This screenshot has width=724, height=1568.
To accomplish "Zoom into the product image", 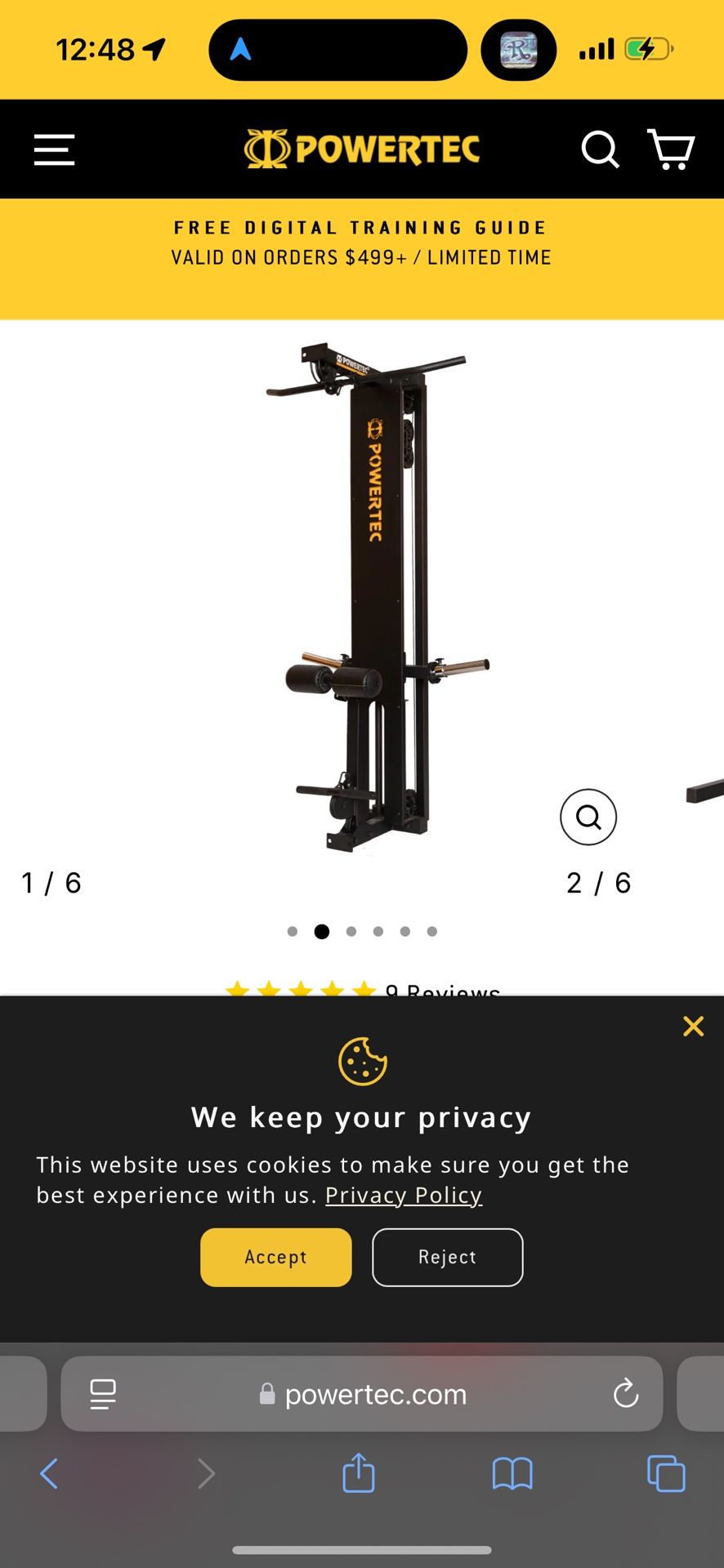I will [x=588, y=817].
